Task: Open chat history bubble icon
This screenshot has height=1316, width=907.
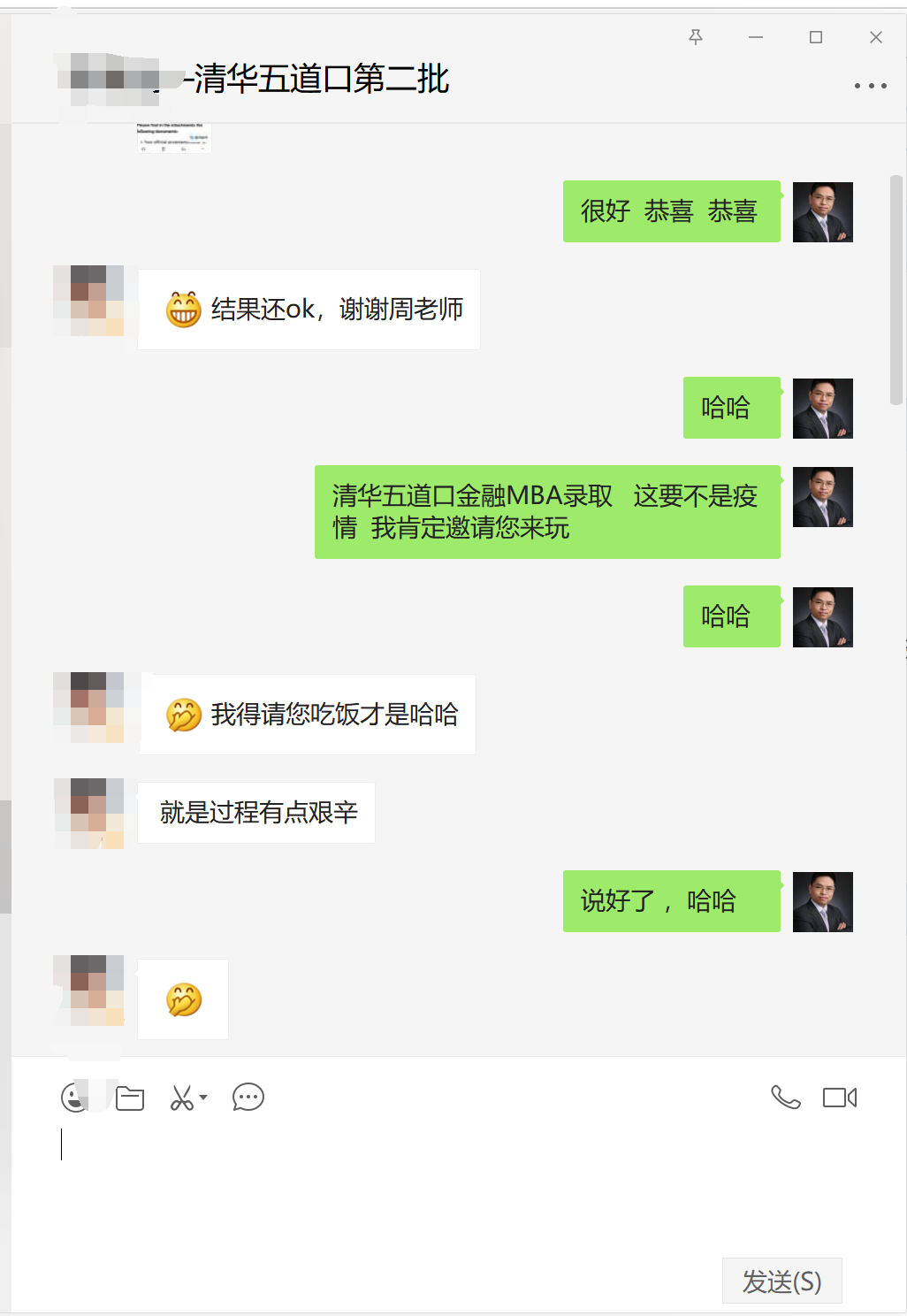Action: click(x=248, y=1098)
